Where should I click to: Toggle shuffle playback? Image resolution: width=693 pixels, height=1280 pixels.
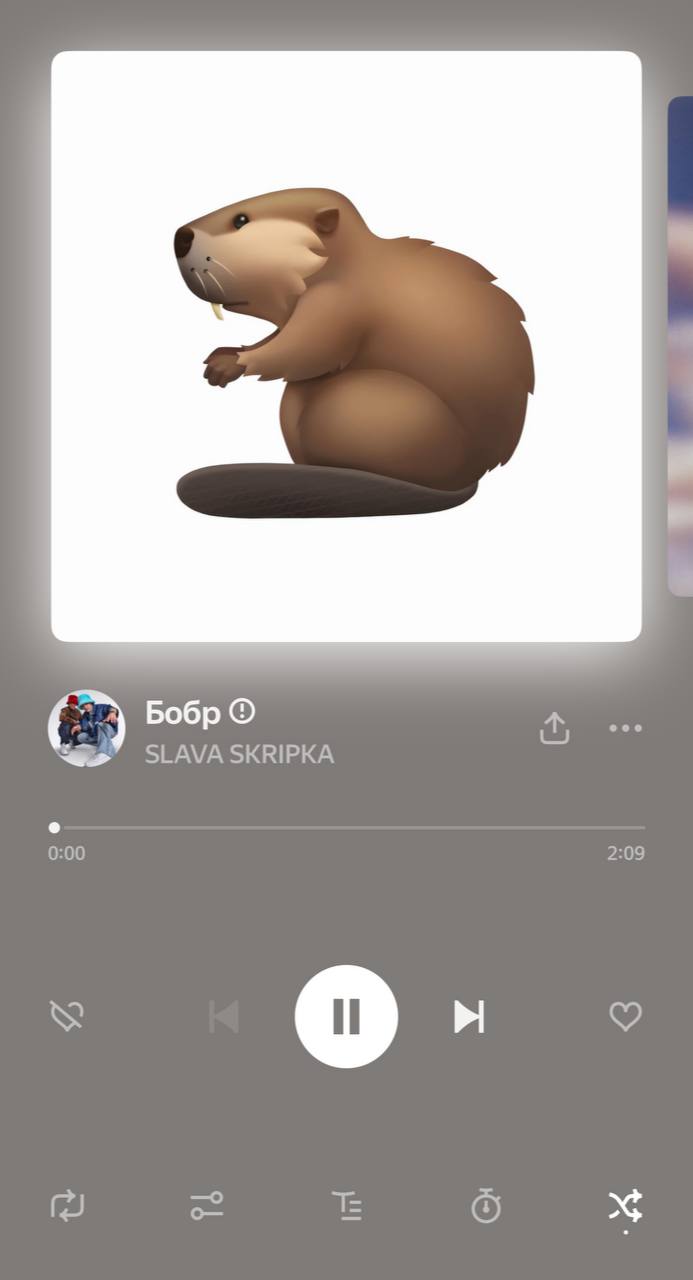point(625,1206)
